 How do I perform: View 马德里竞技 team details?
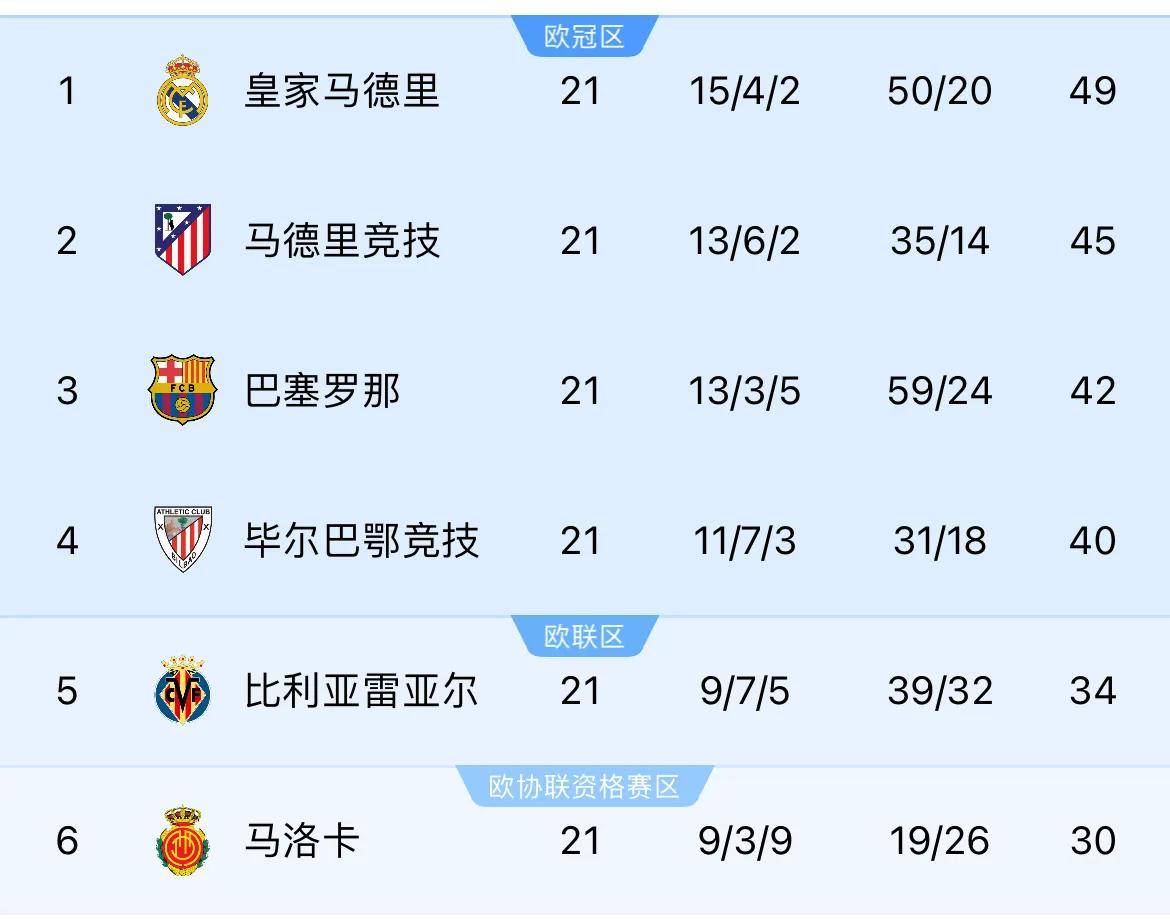click(x=342, y=241)
